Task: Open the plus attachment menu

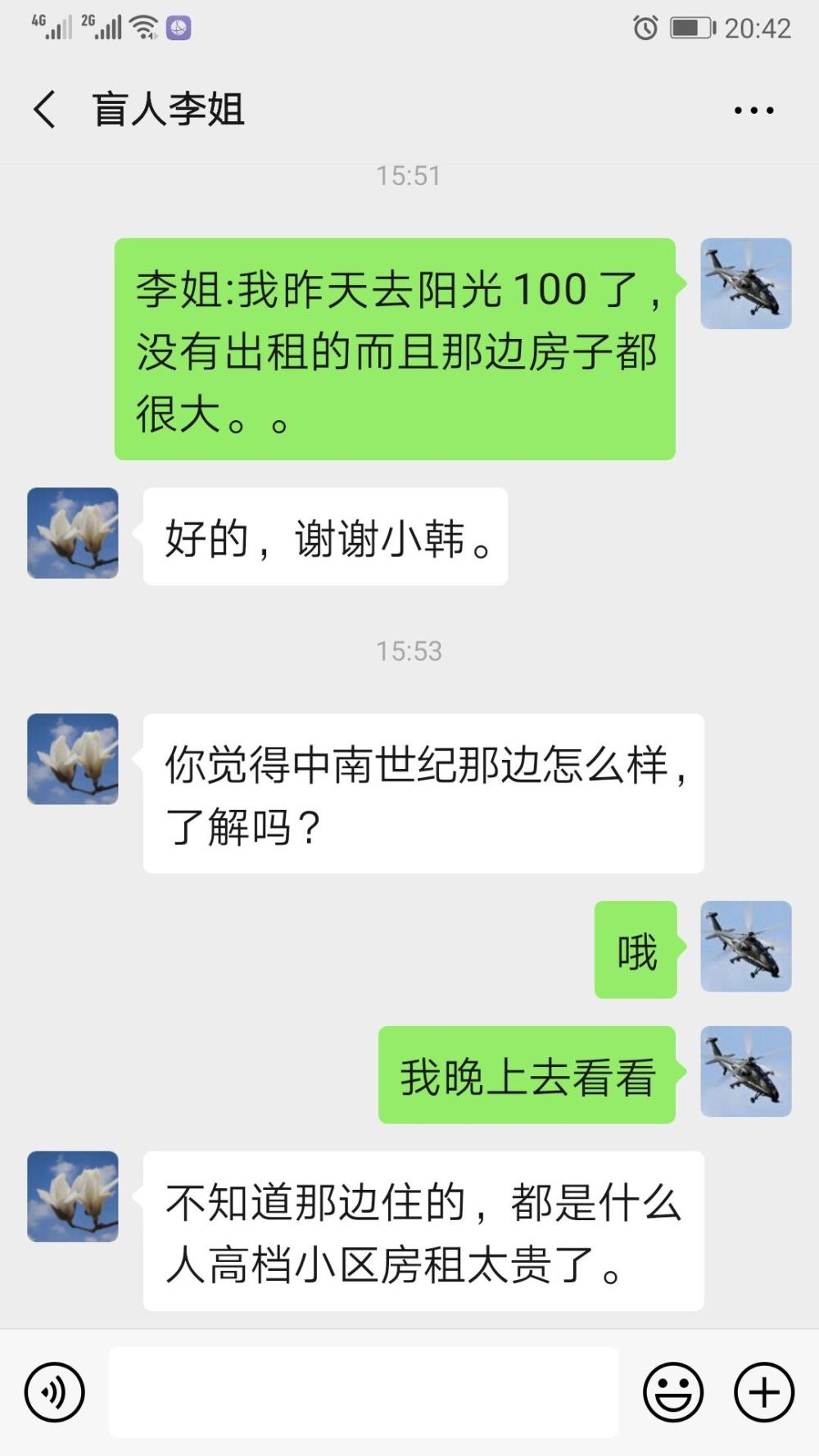Action: 764,1391
